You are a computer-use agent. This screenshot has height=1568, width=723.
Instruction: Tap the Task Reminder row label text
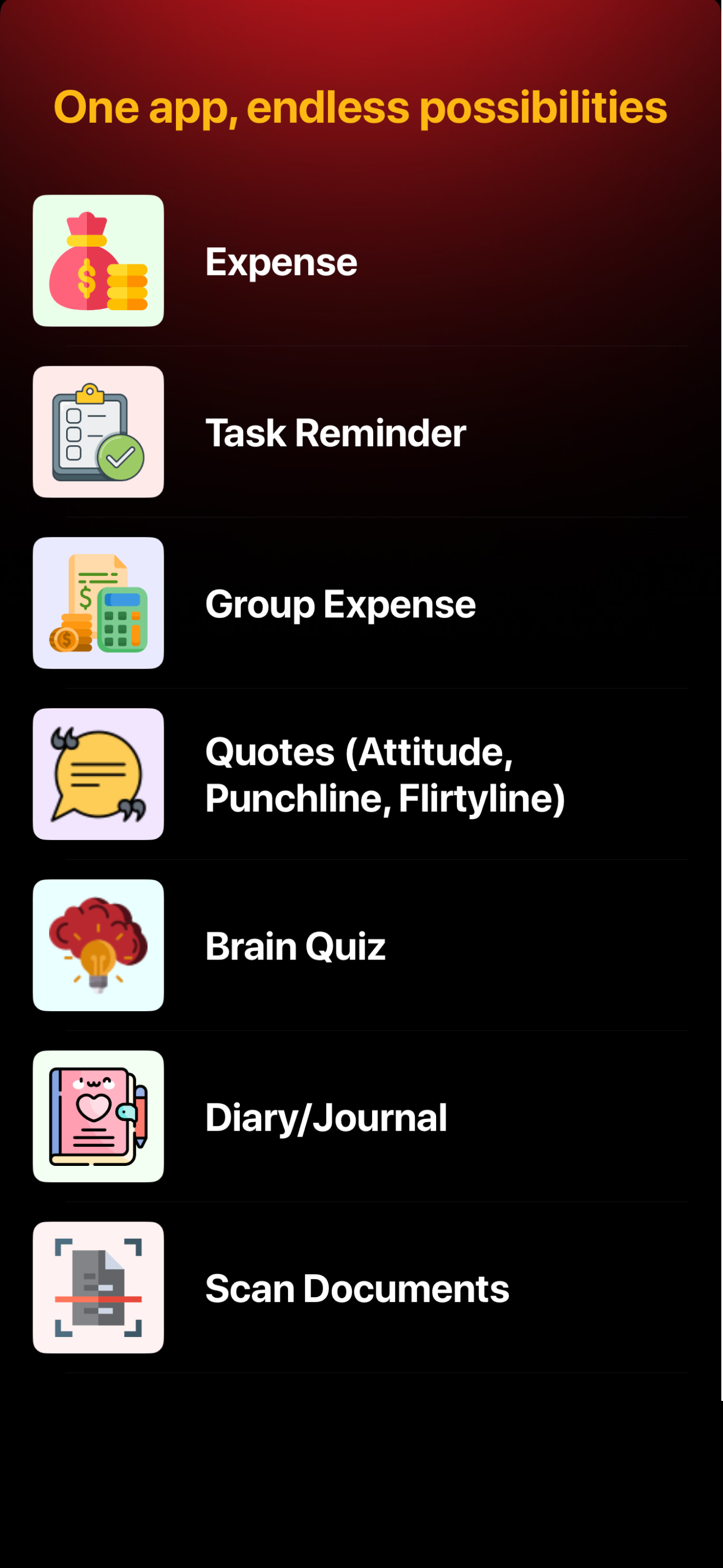pyautogui.click(x=335, y=432)
